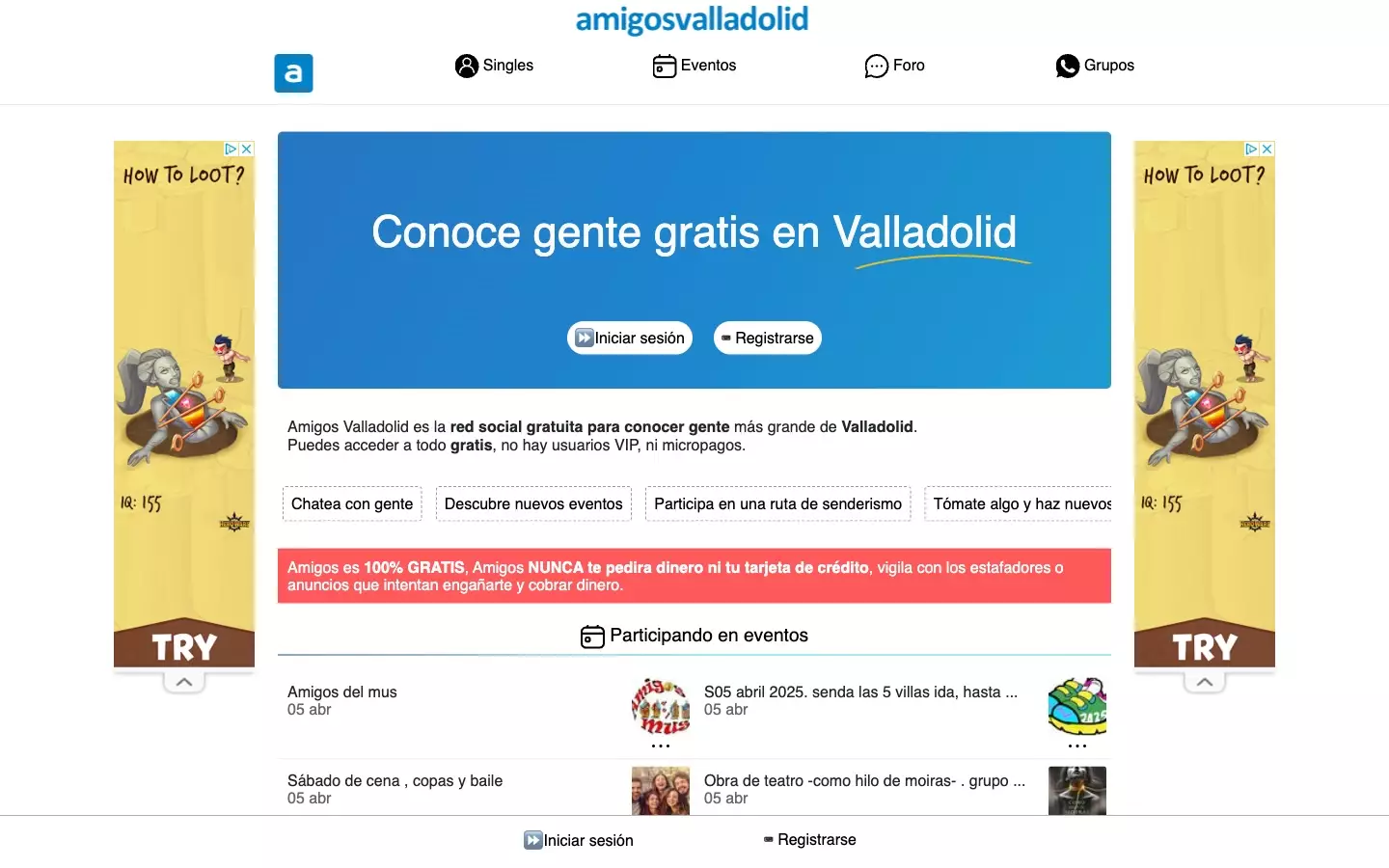Image resolution: width=1389 pixels, height=868 pixels.
Task: Select the Chatea con gente chip
Action: (352, 503)
